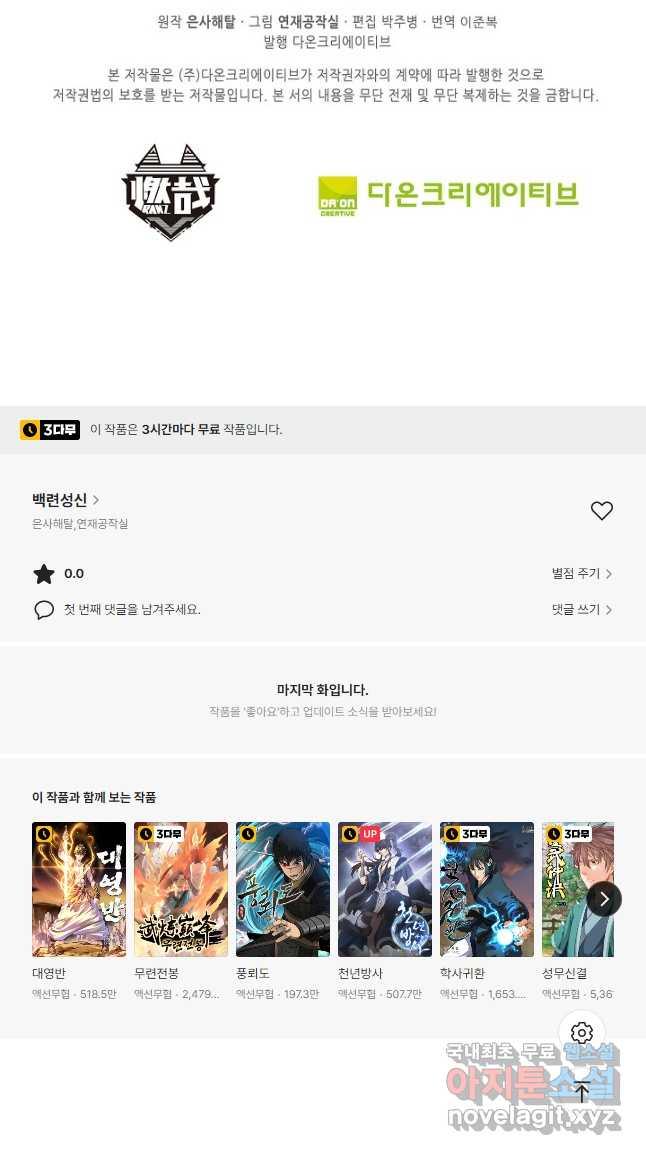The height and width of the screenshot is (1155, 646).
Task: Open 별점 주기 to rate
Action: point(581,574)
